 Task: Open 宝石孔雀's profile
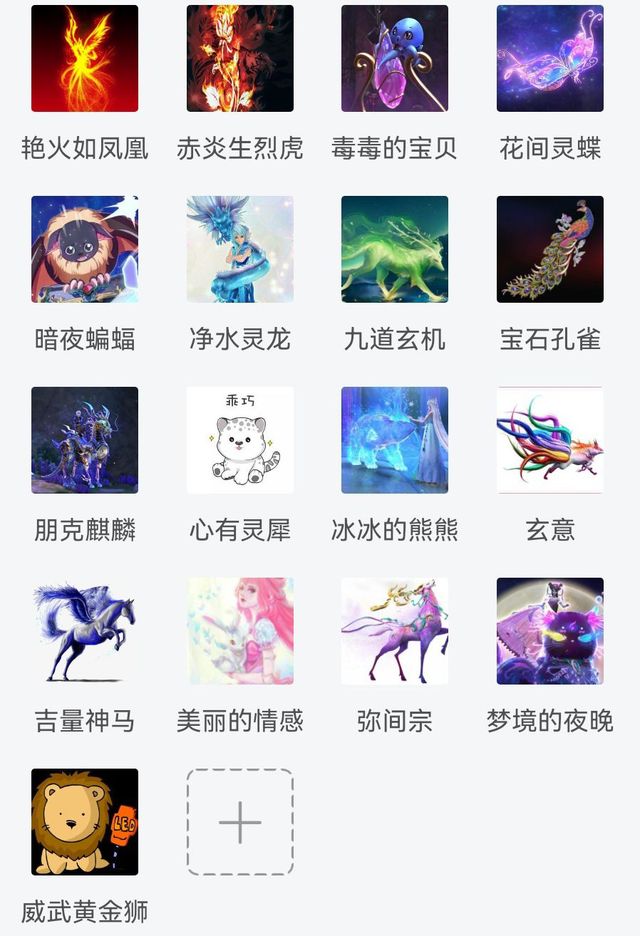[x=550, y=249]
